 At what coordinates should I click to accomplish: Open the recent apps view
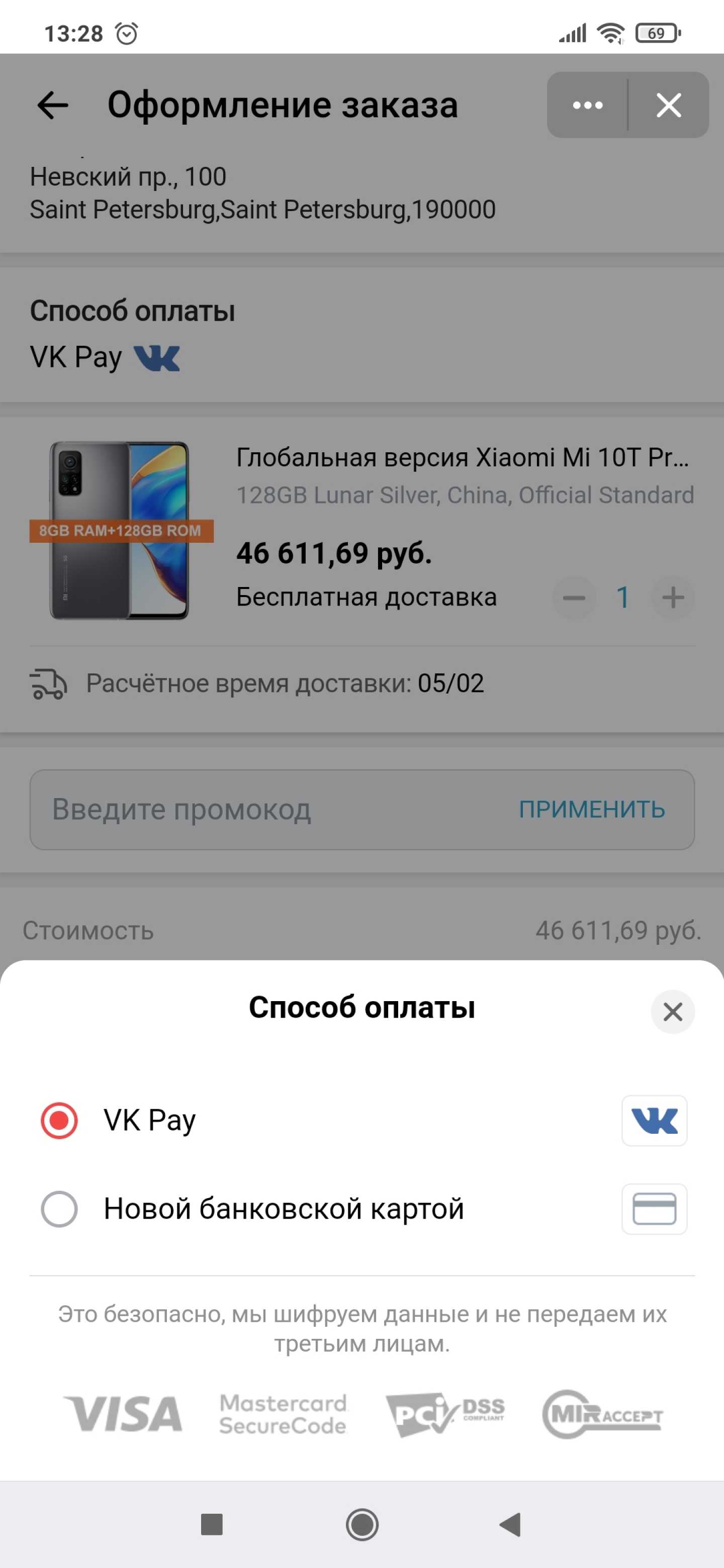(211, 1525)
